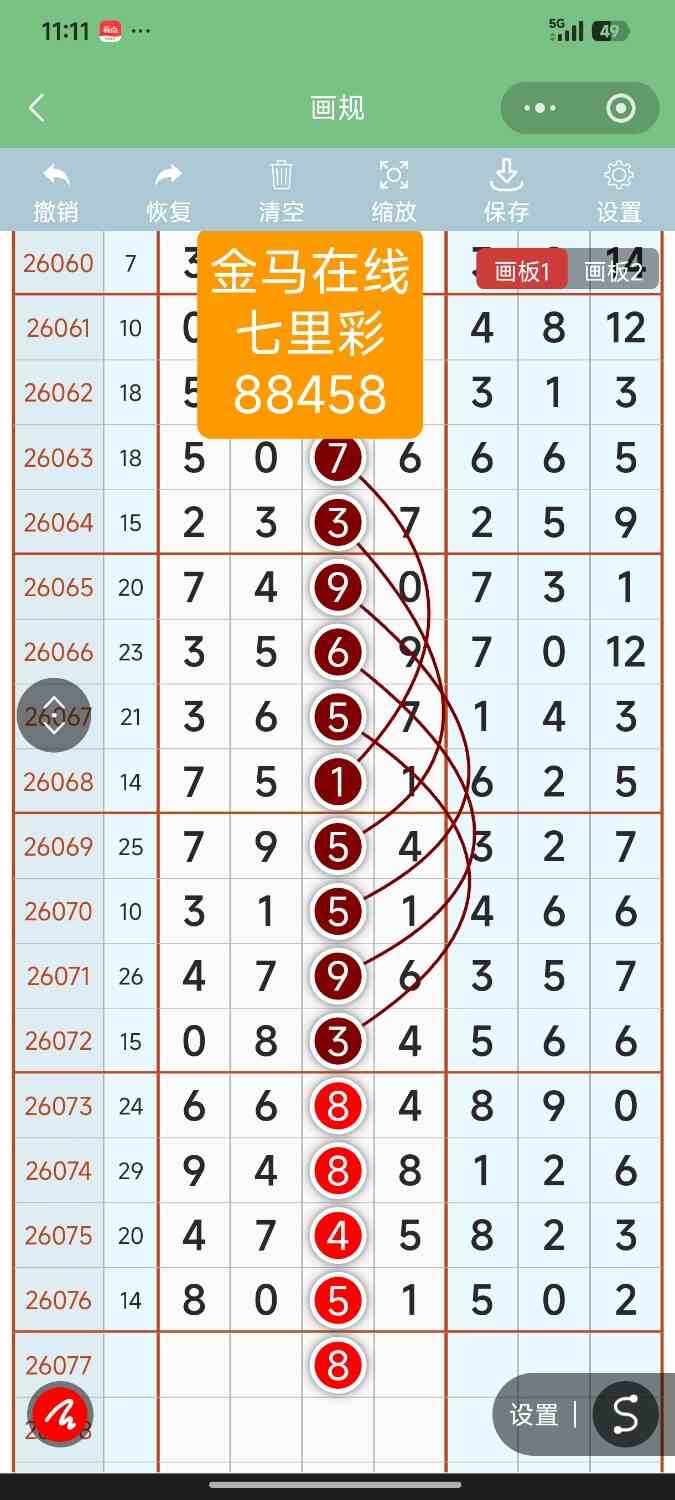675x1500 pixels.
Task: Tap the red pen floating button
Action: click(60, 1415)
